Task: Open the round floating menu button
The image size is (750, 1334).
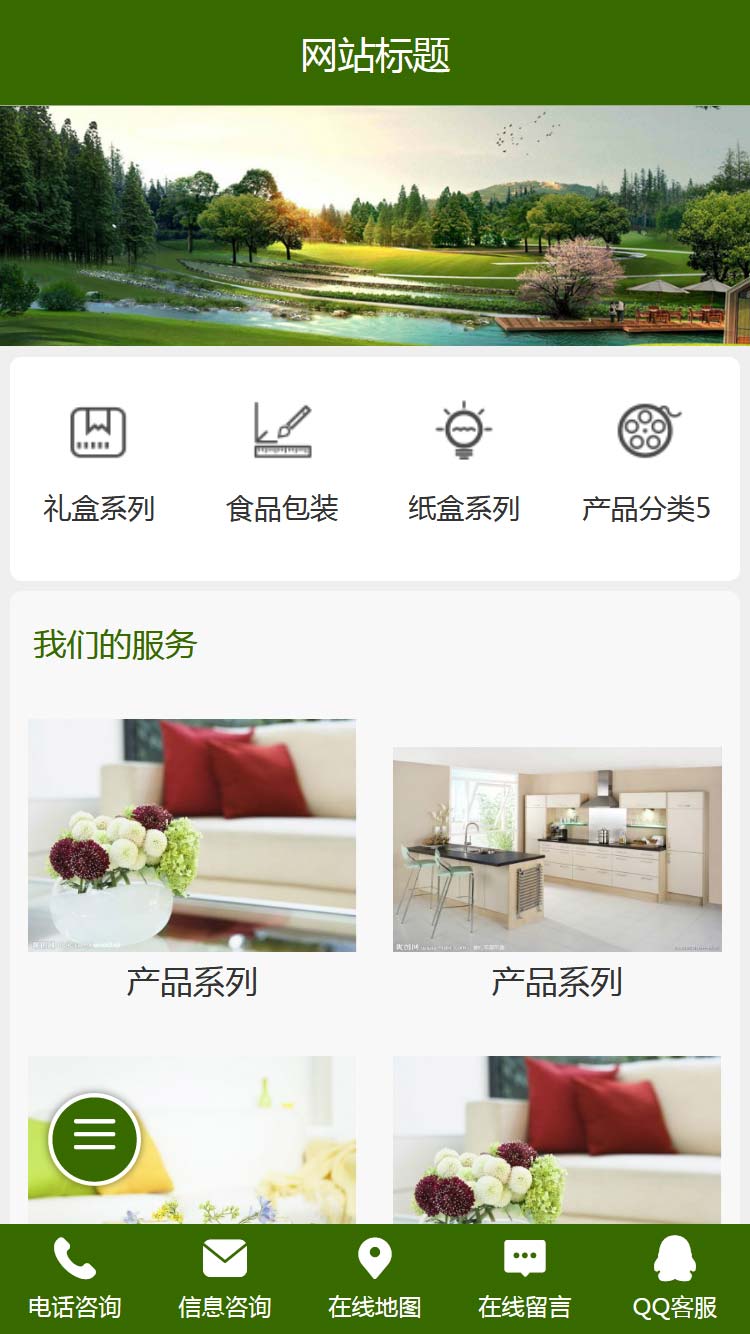Action: (x=94, y=1139)
